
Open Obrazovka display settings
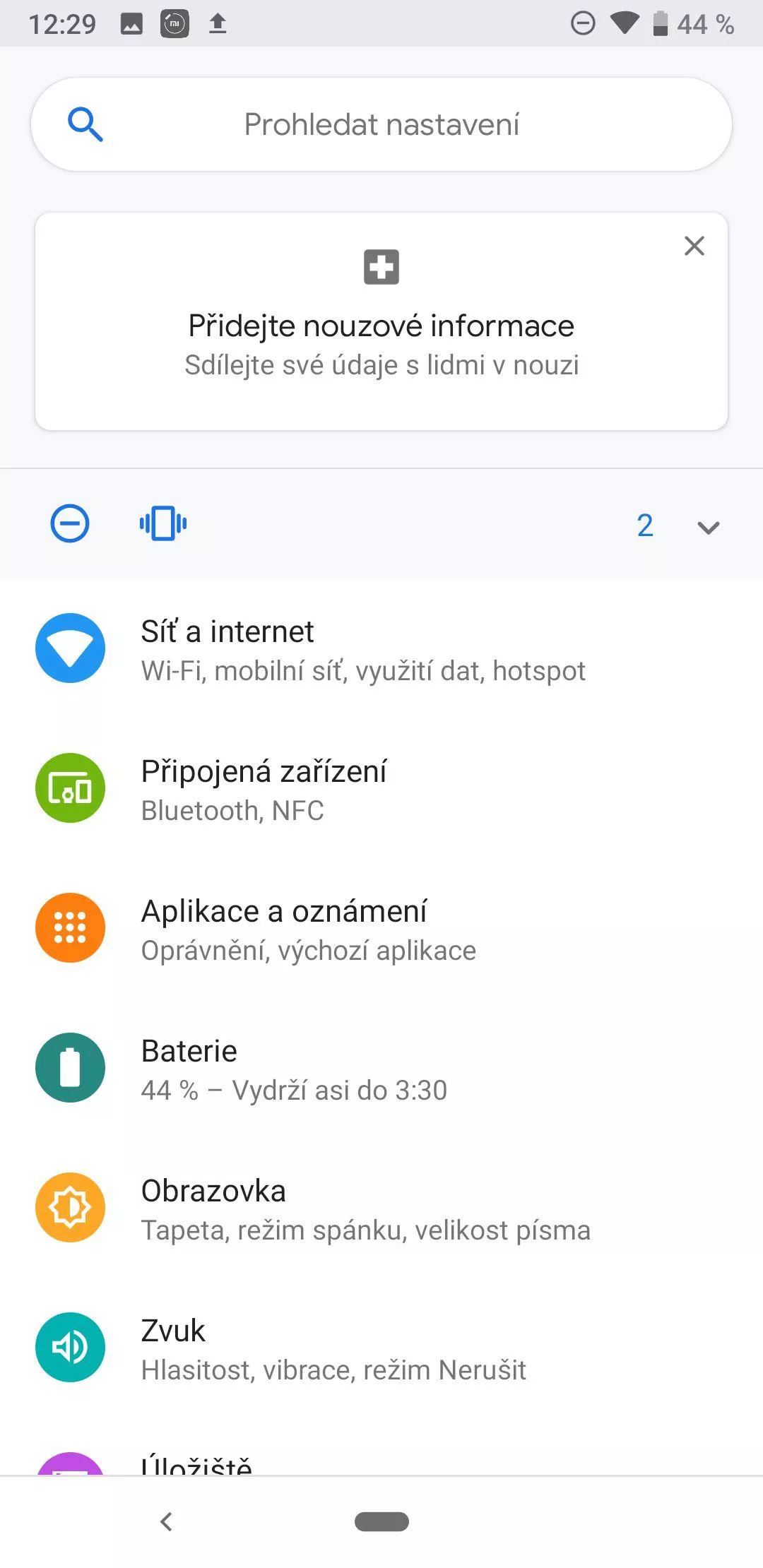[x=381, y=1208]
